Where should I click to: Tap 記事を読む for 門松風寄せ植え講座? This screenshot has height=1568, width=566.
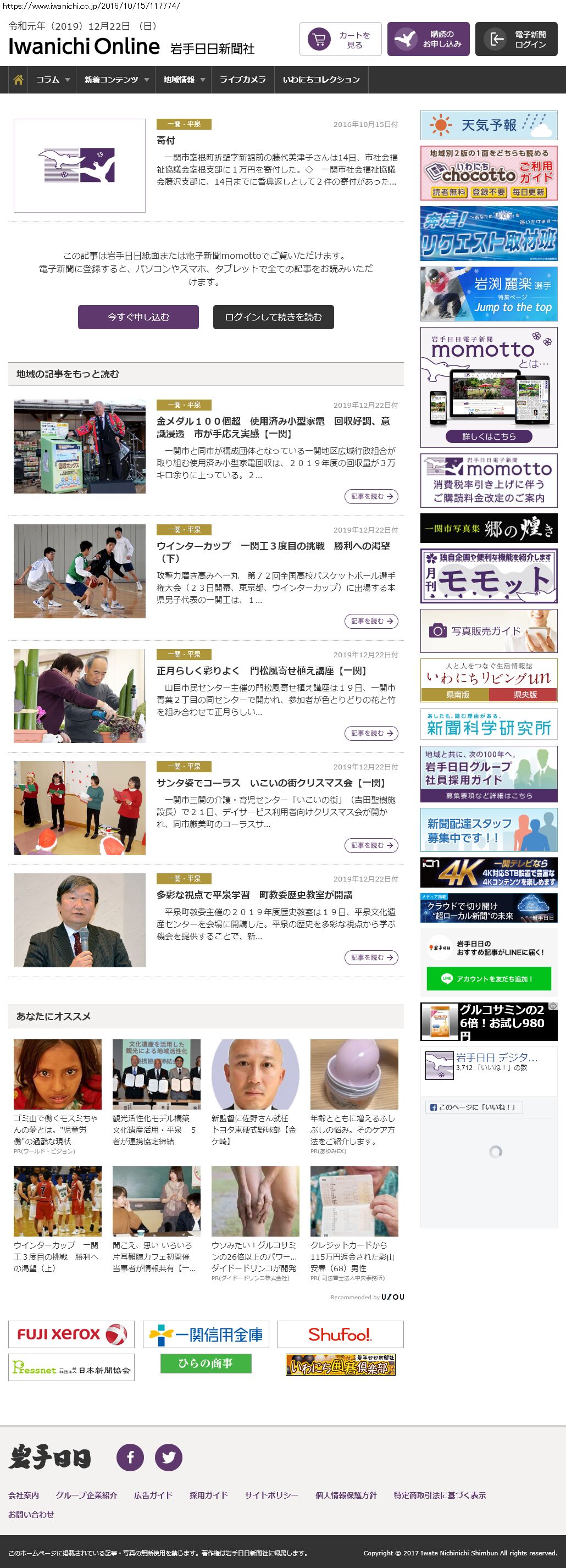coord(371,733)
